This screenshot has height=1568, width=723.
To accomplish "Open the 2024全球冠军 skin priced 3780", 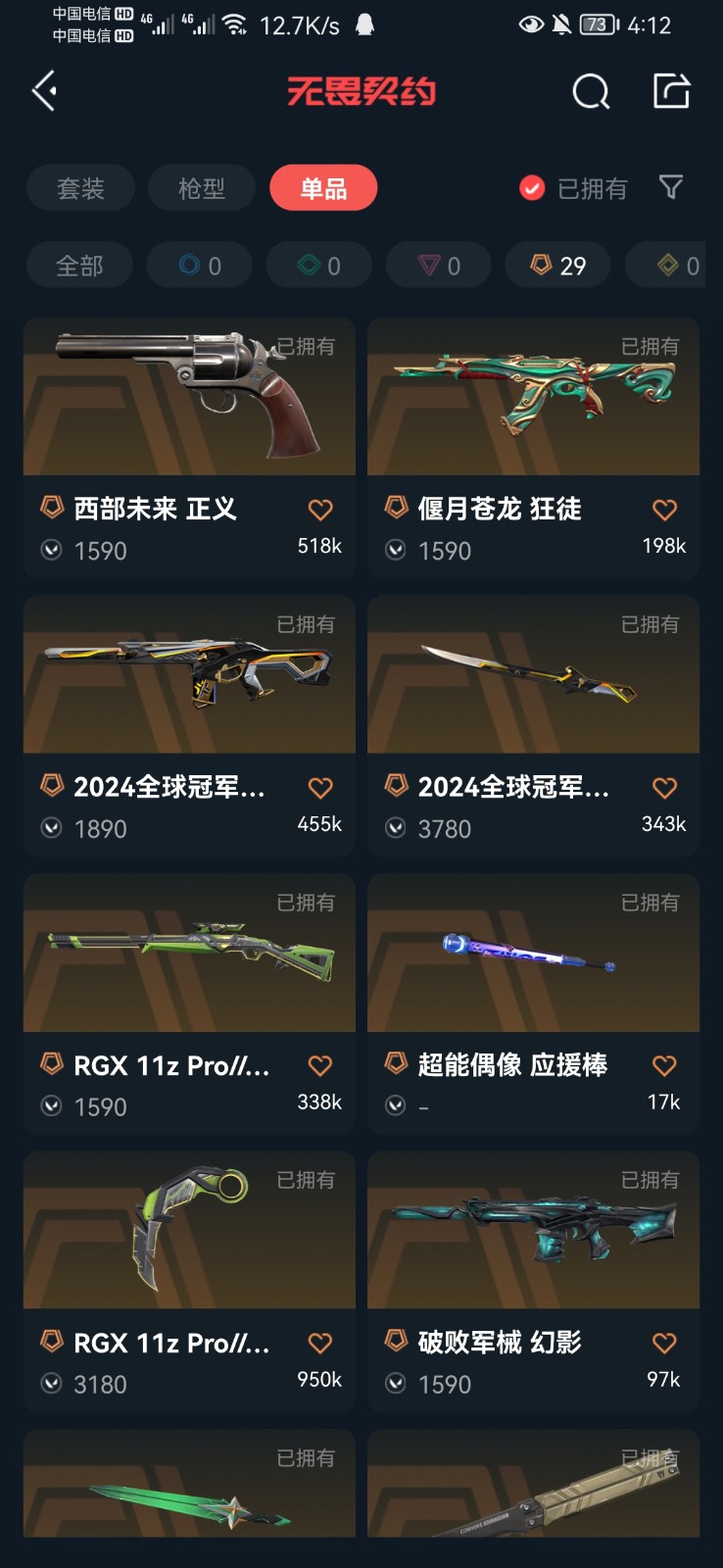I will [533, 726].
